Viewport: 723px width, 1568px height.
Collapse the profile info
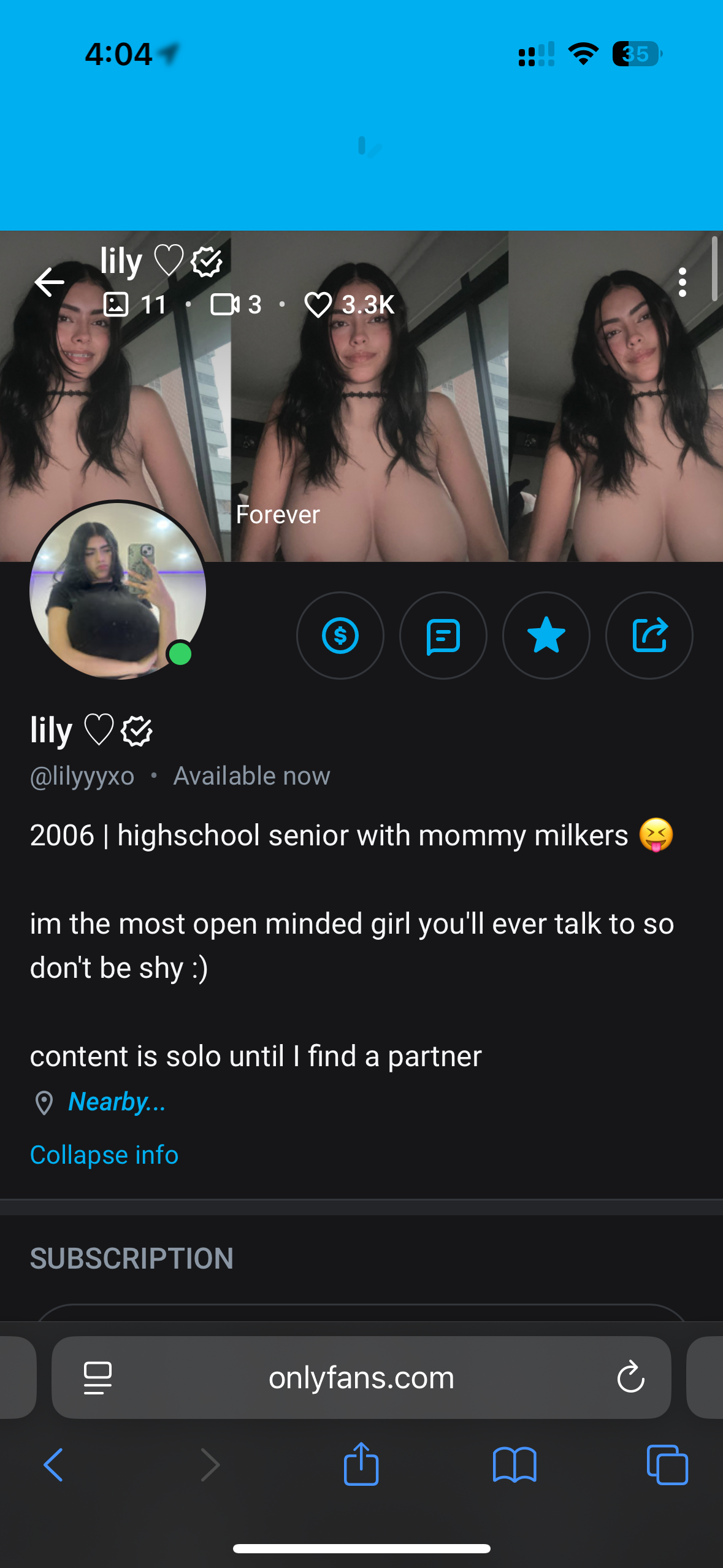tap(104, 1155)
